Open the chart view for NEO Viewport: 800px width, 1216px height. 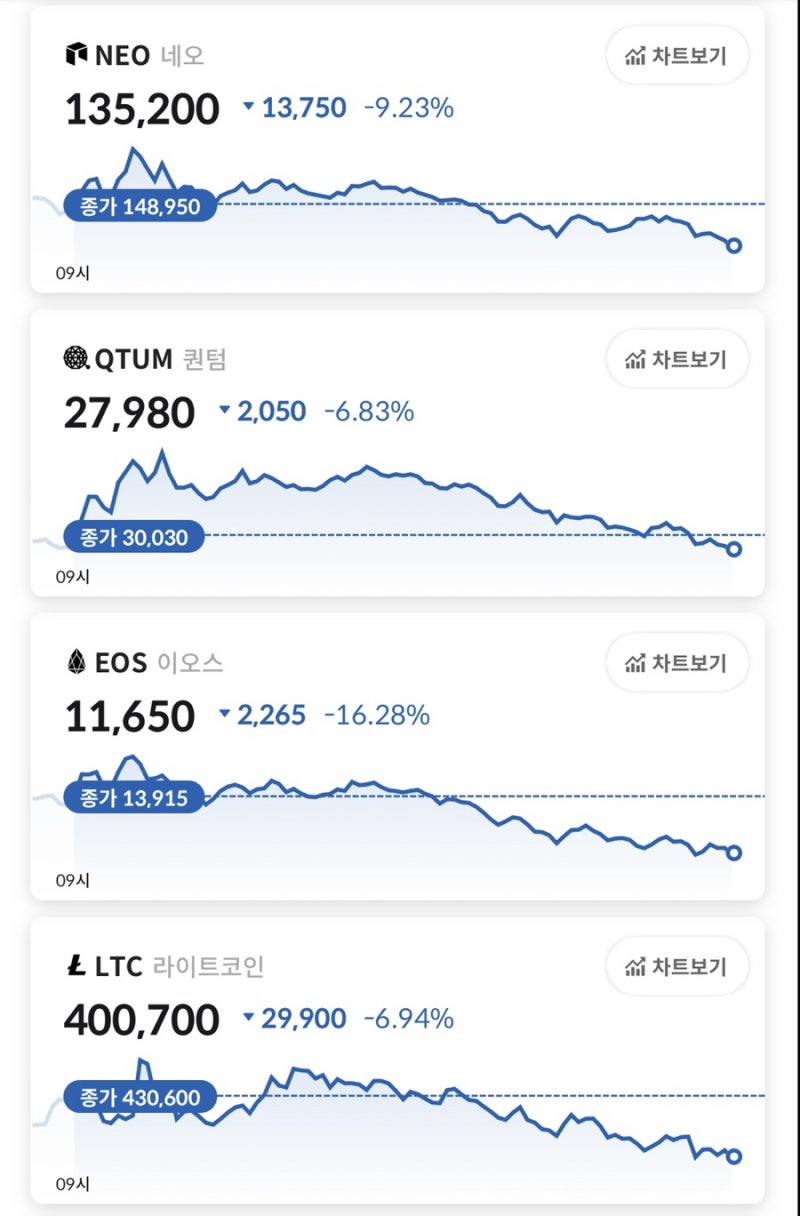677,55
